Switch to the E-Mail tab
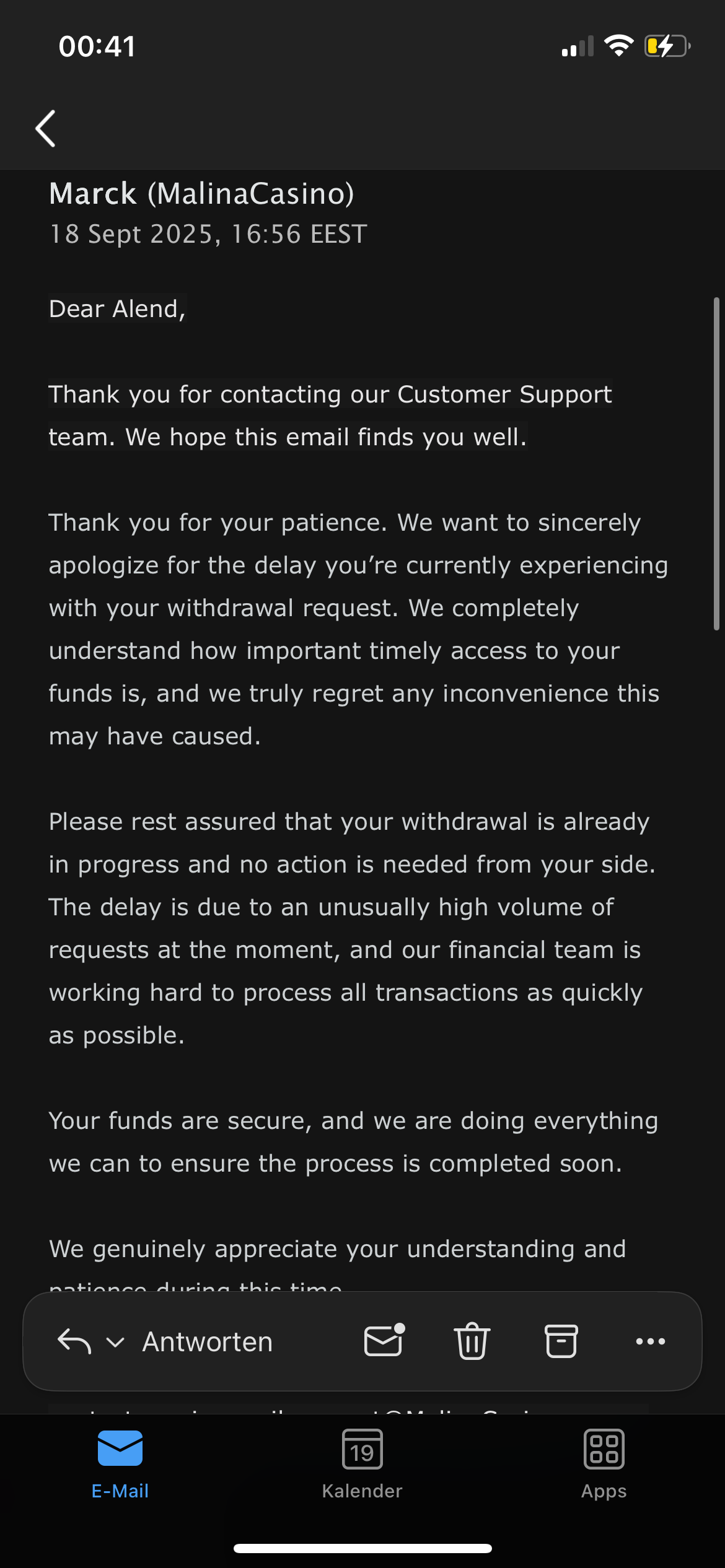Image resolution: width=725 pixels, height=1568 pixels. point(120,1464)
